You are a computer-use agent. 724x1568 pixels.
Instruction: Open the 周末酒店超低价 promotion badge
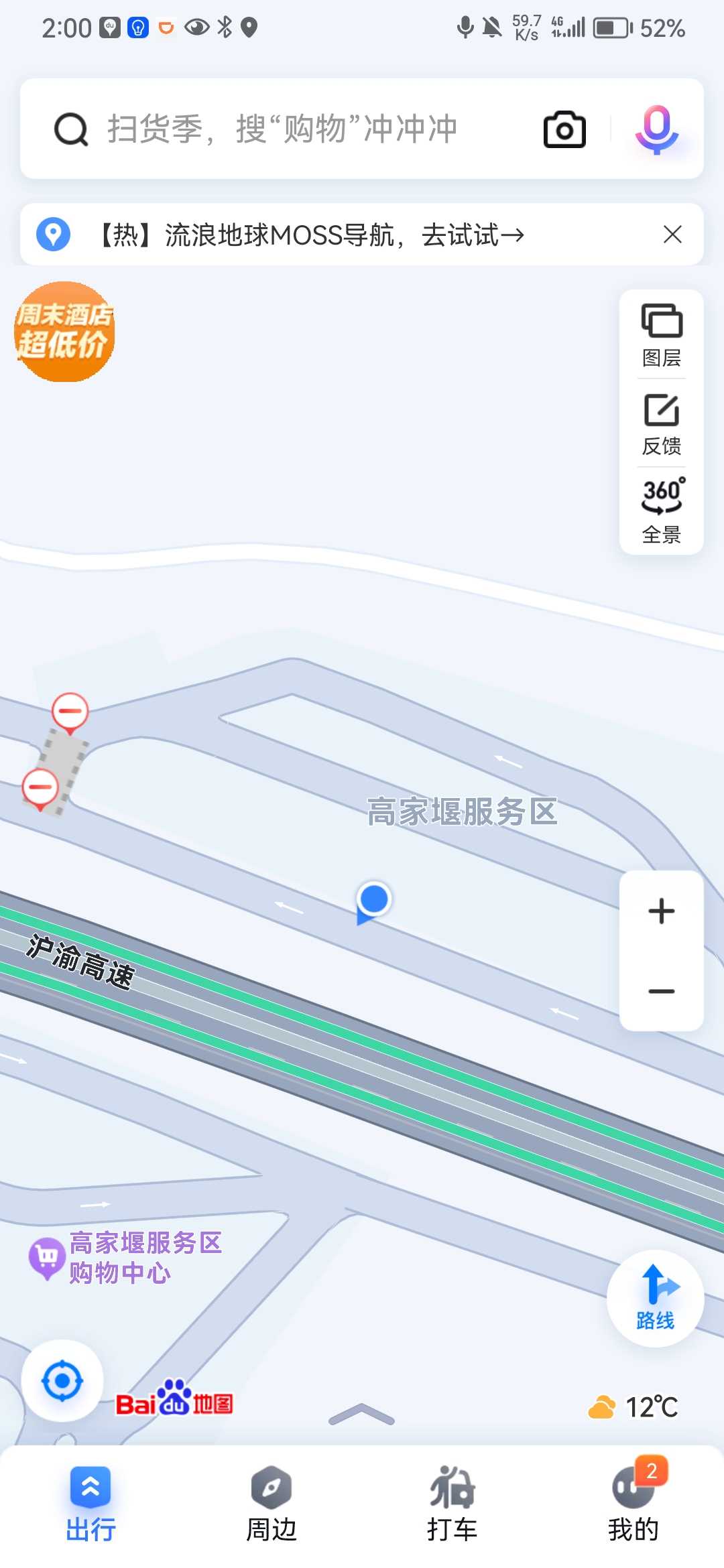tap(64, 332)
